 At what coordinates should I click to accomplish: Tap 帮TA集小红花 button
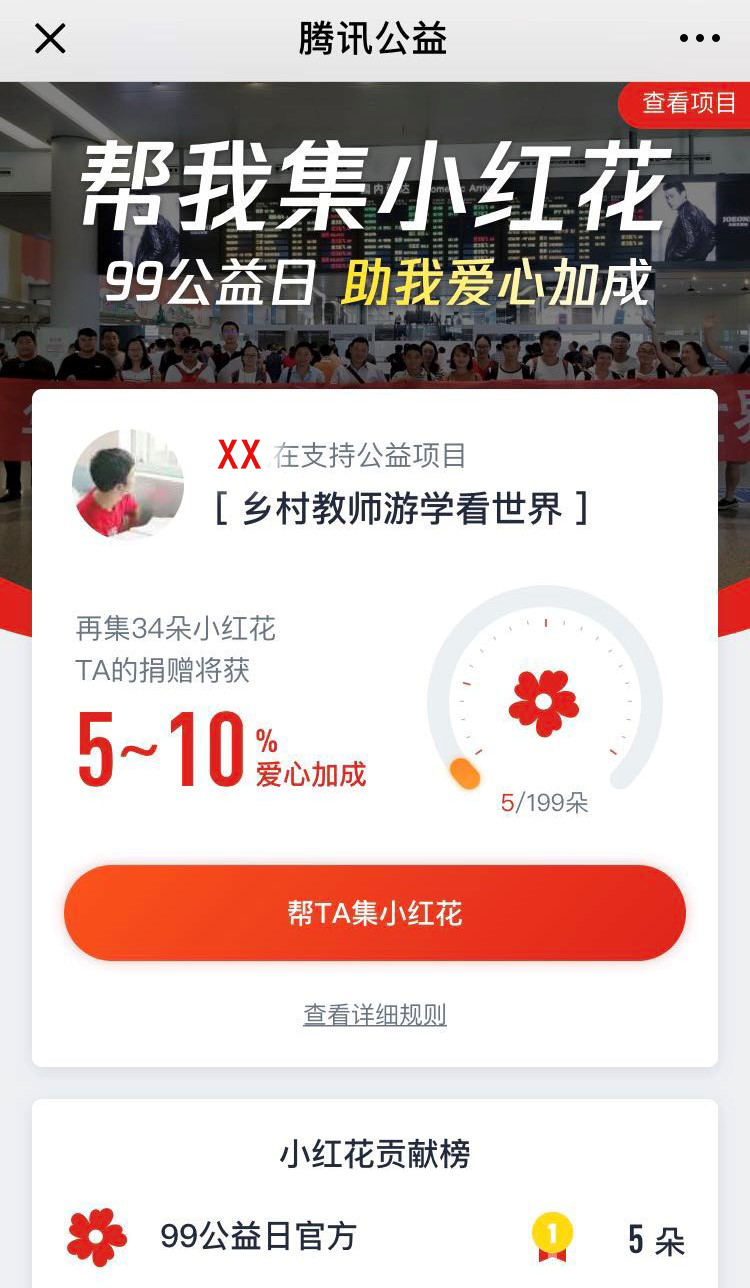click(375, 913)
